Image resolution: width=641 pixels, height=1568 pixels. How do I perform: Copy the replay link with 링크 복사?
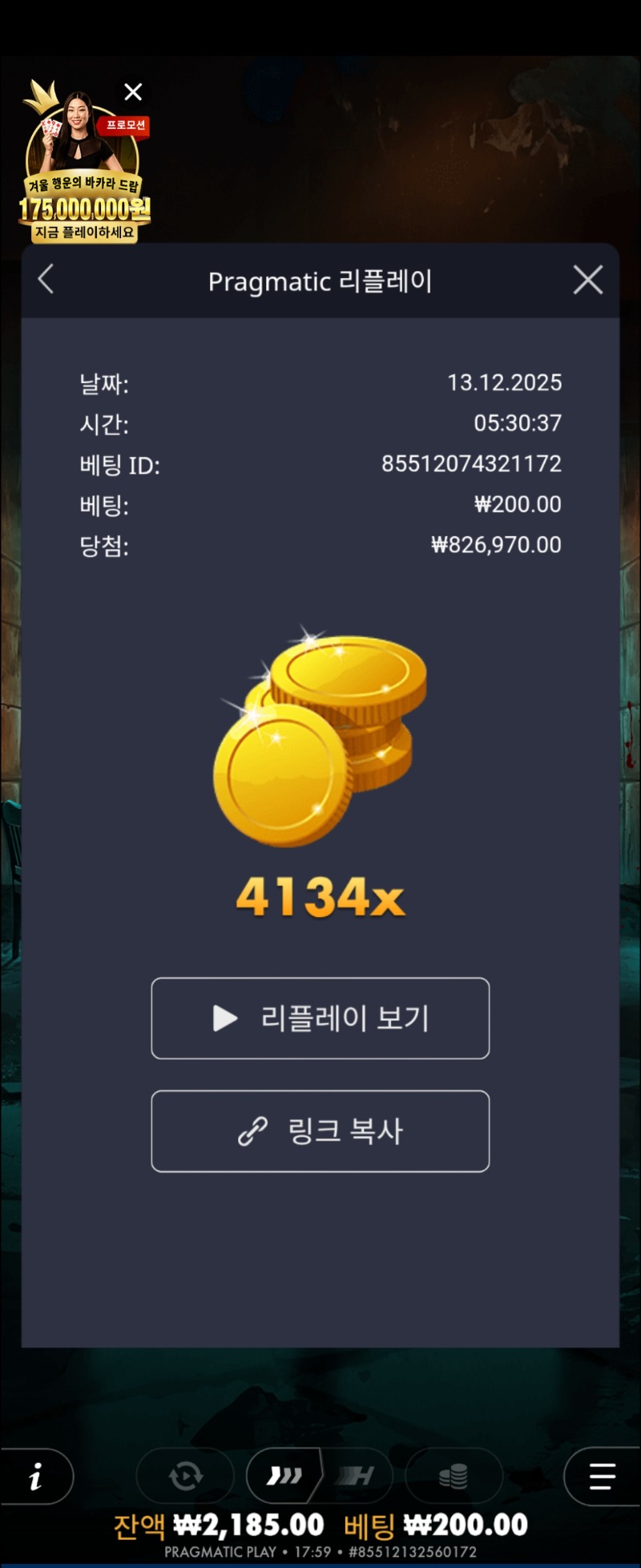click(320, 1131)
